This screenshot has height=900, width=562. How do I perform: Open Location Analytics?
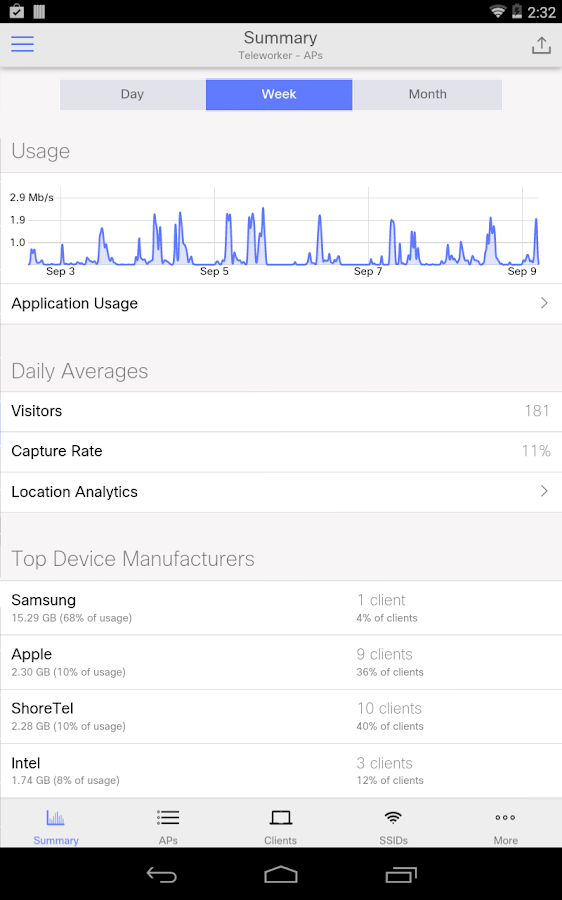(281, 492)
